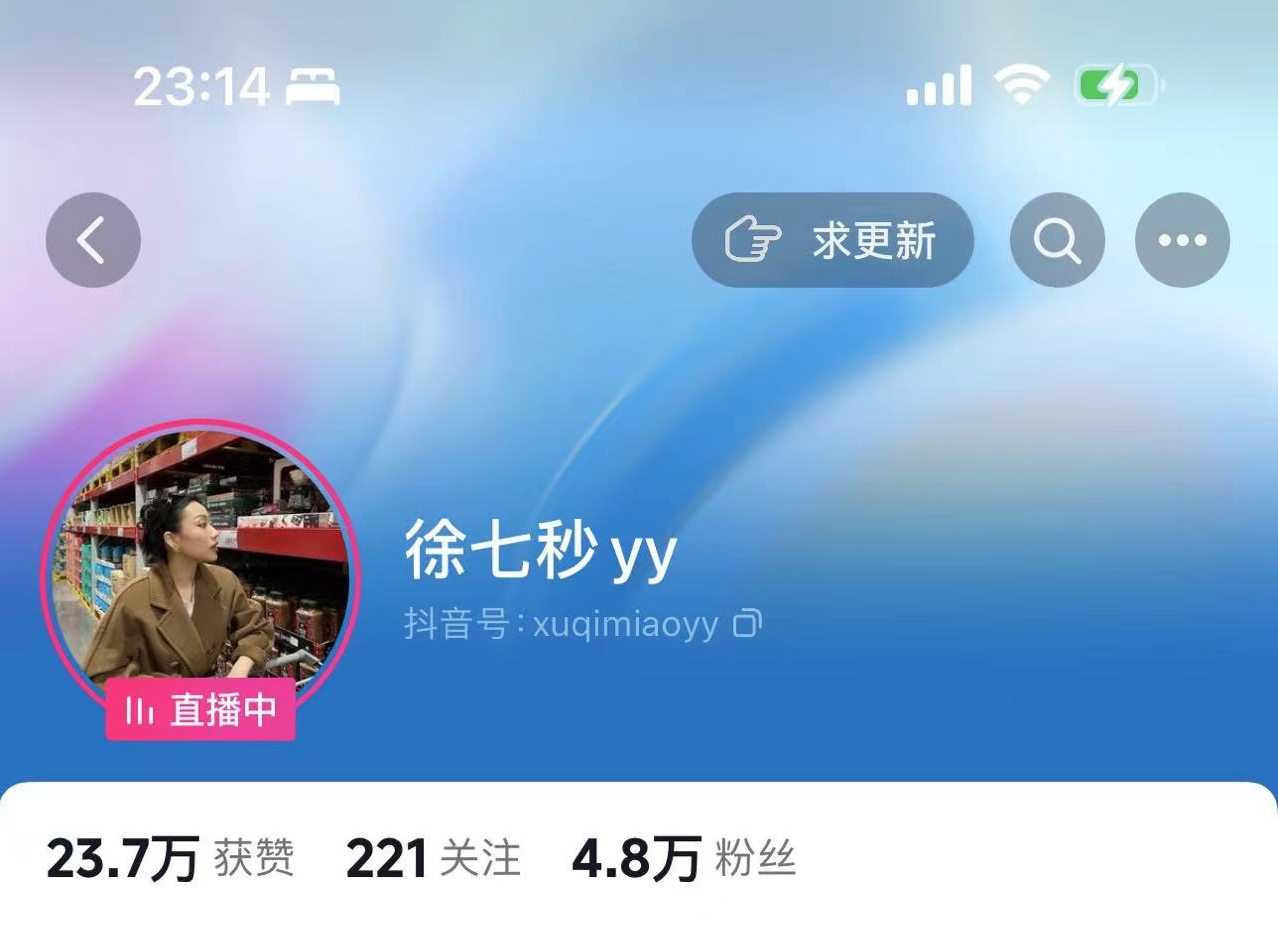Open the 粉丝 followers list
Viewport: 1278px width, 925px height.
(x=683, y=859)
